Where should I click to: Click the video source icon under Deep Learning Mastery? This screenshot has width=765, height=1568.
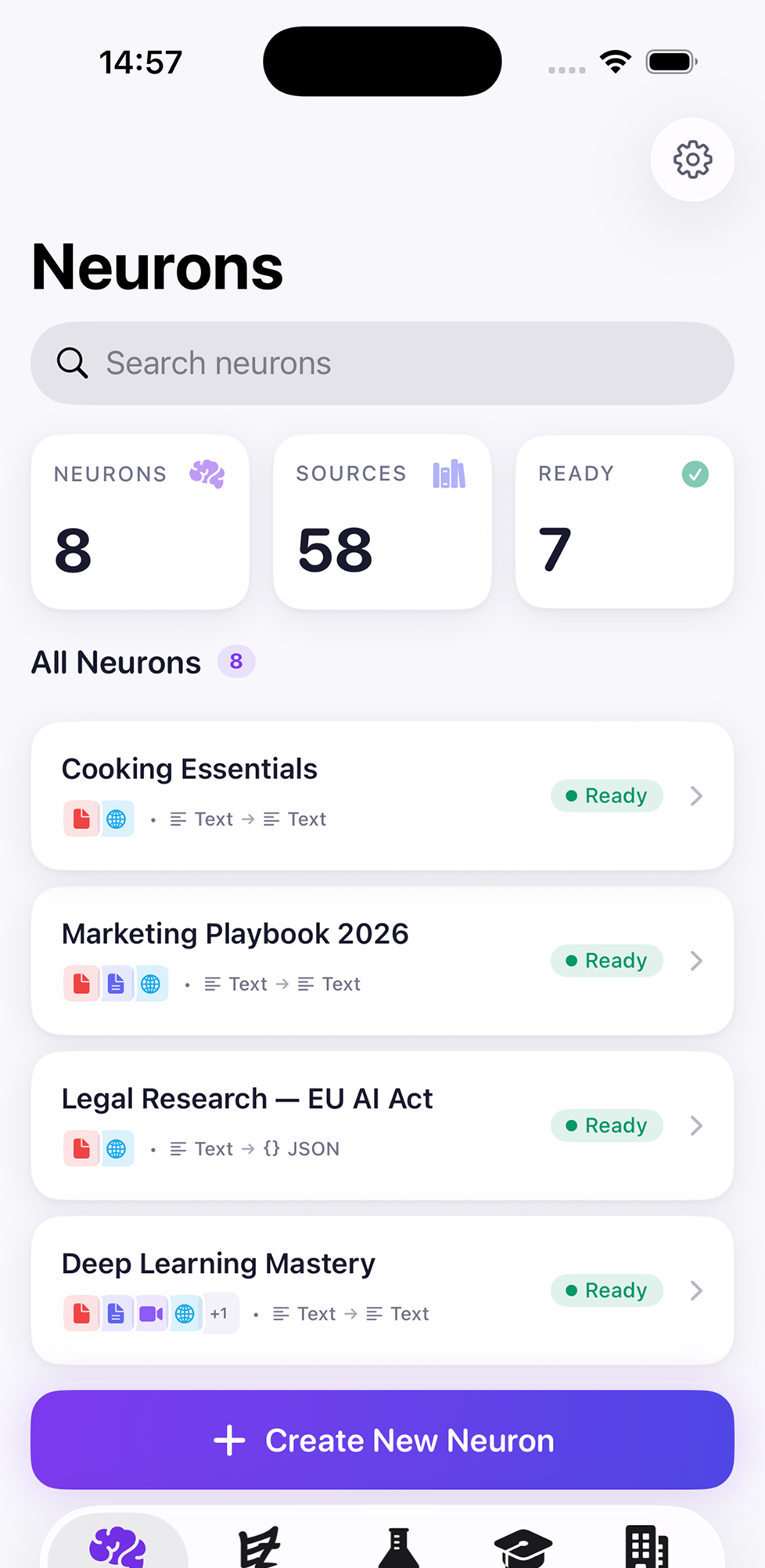click(150, 1314)
